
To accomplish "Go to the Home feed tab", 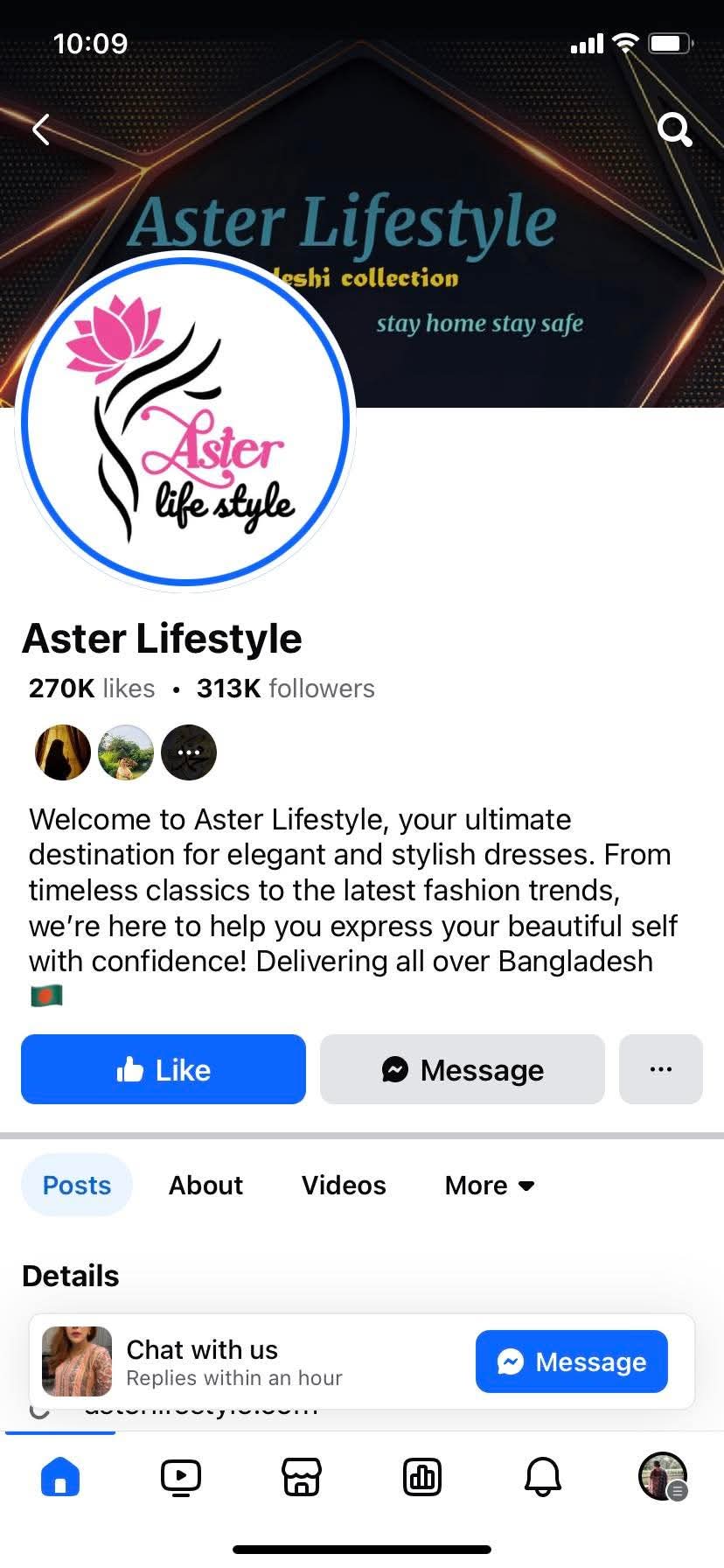I will (60, 1478).
